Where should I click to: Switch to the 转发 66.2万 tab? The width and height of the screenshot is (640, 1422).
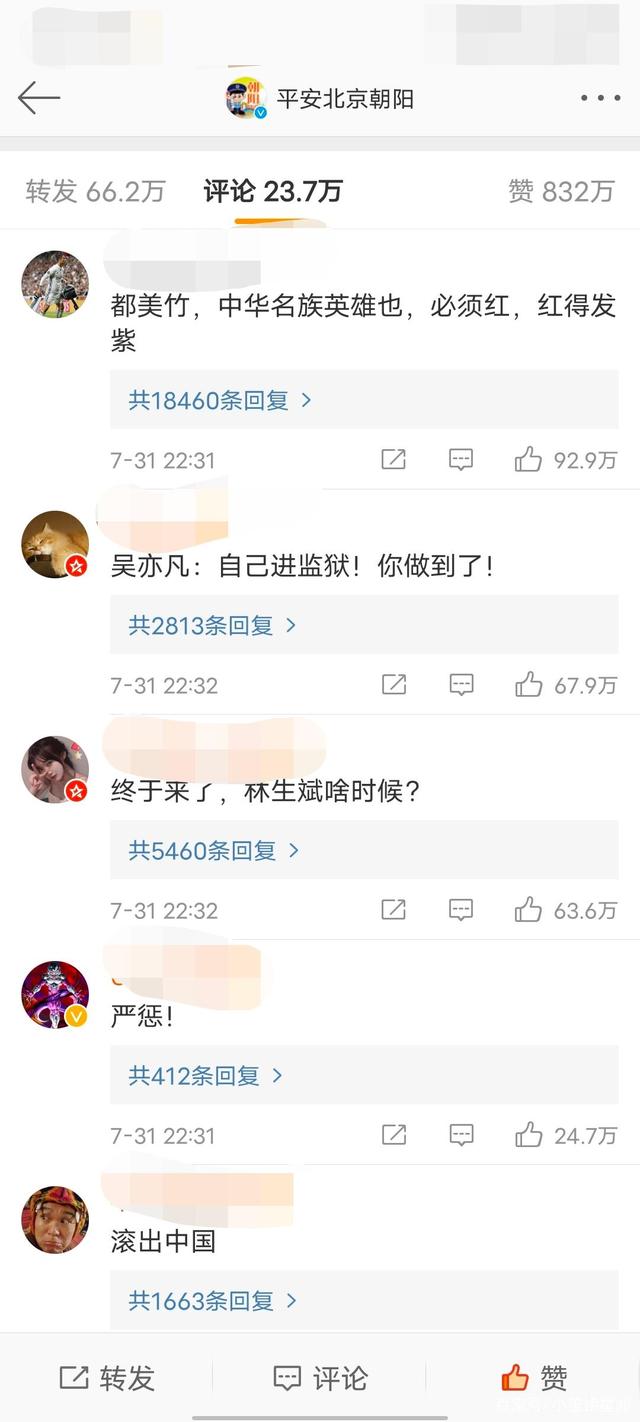point(94,191)
